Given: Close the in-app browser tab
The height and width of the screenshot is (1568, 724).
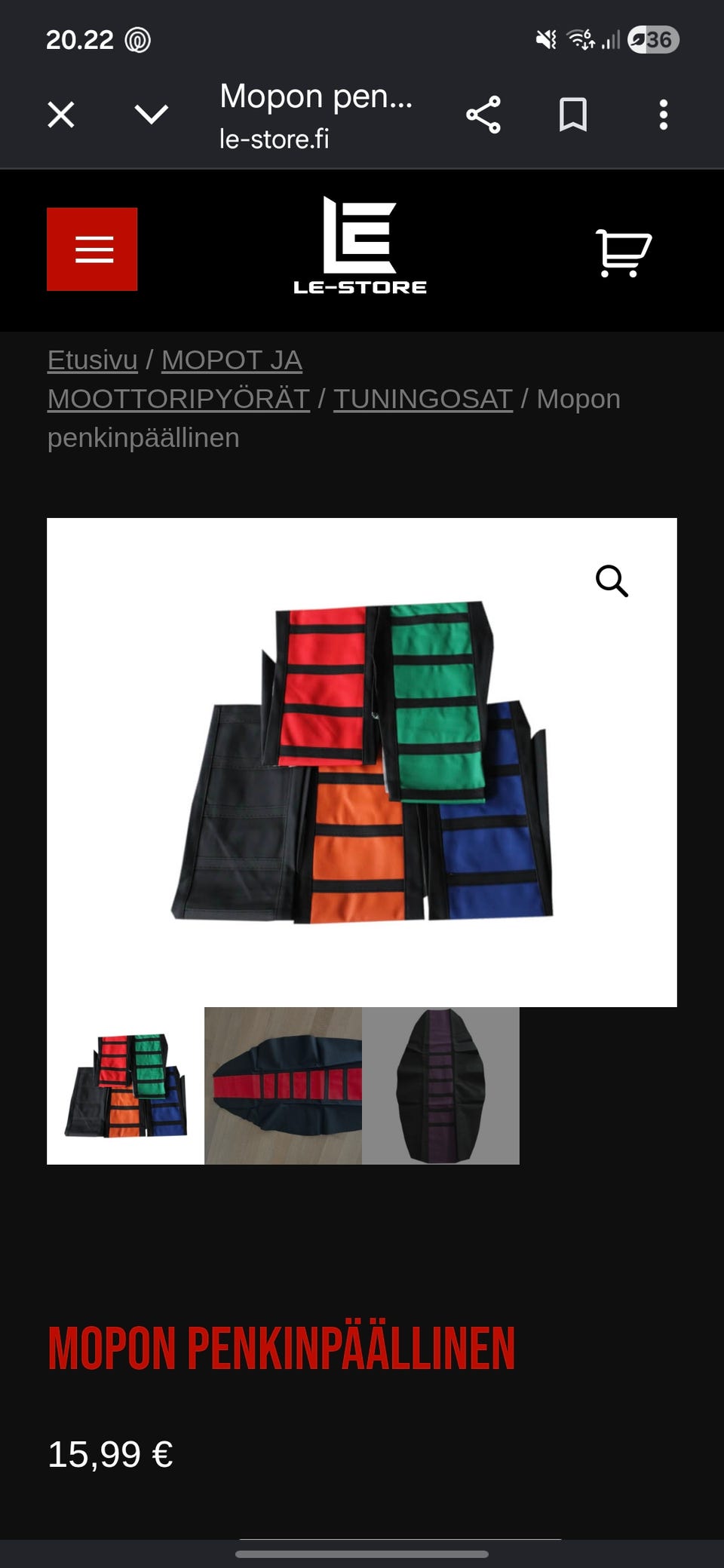Looking at the screenshot, I should click(x=61, y=115).
